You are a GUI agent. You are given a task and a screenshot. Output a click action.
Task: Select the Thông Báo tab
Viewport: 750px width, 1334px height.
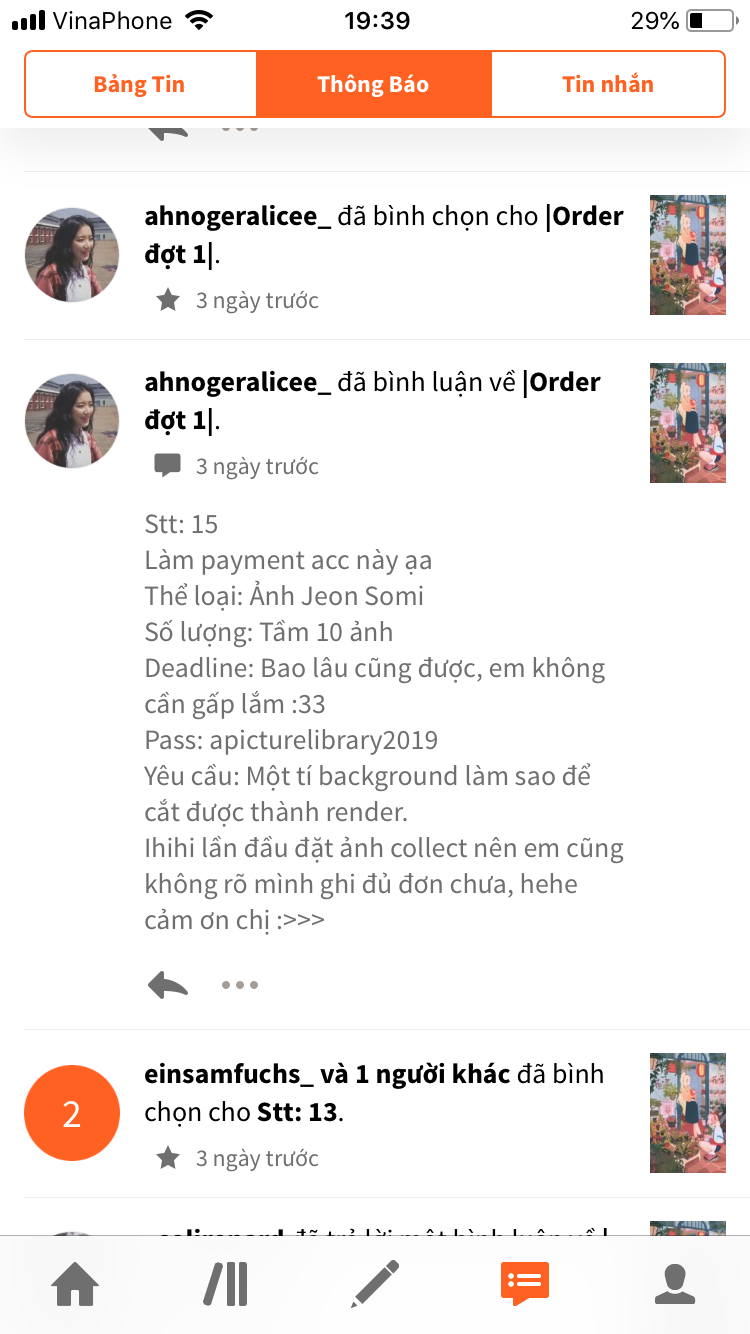pyautogui.click(x=373, y=84)
